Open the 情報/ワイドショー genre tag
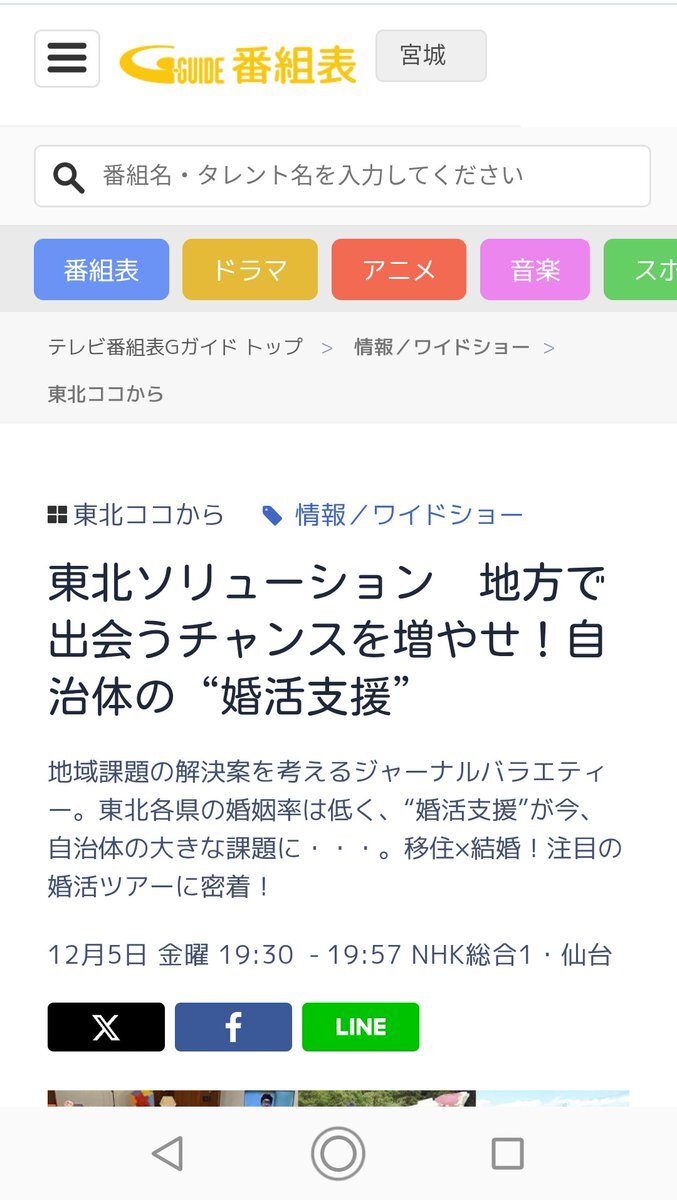677x1200 pixels. pyautogui.click(x=408, y=515)
